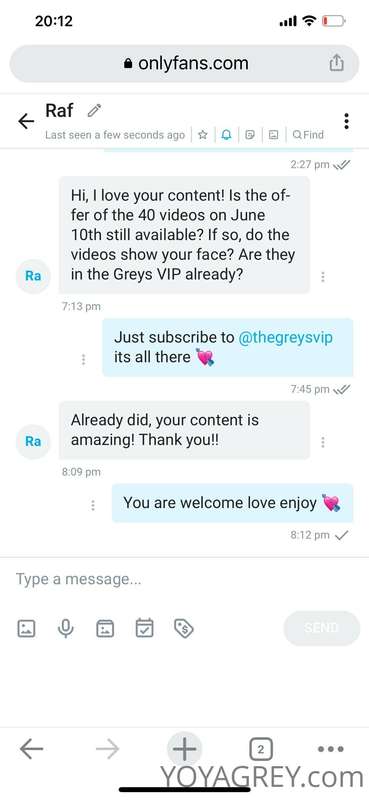369x800 pixels.
Task: Toggle chat notifications bell
Action: 226,135
